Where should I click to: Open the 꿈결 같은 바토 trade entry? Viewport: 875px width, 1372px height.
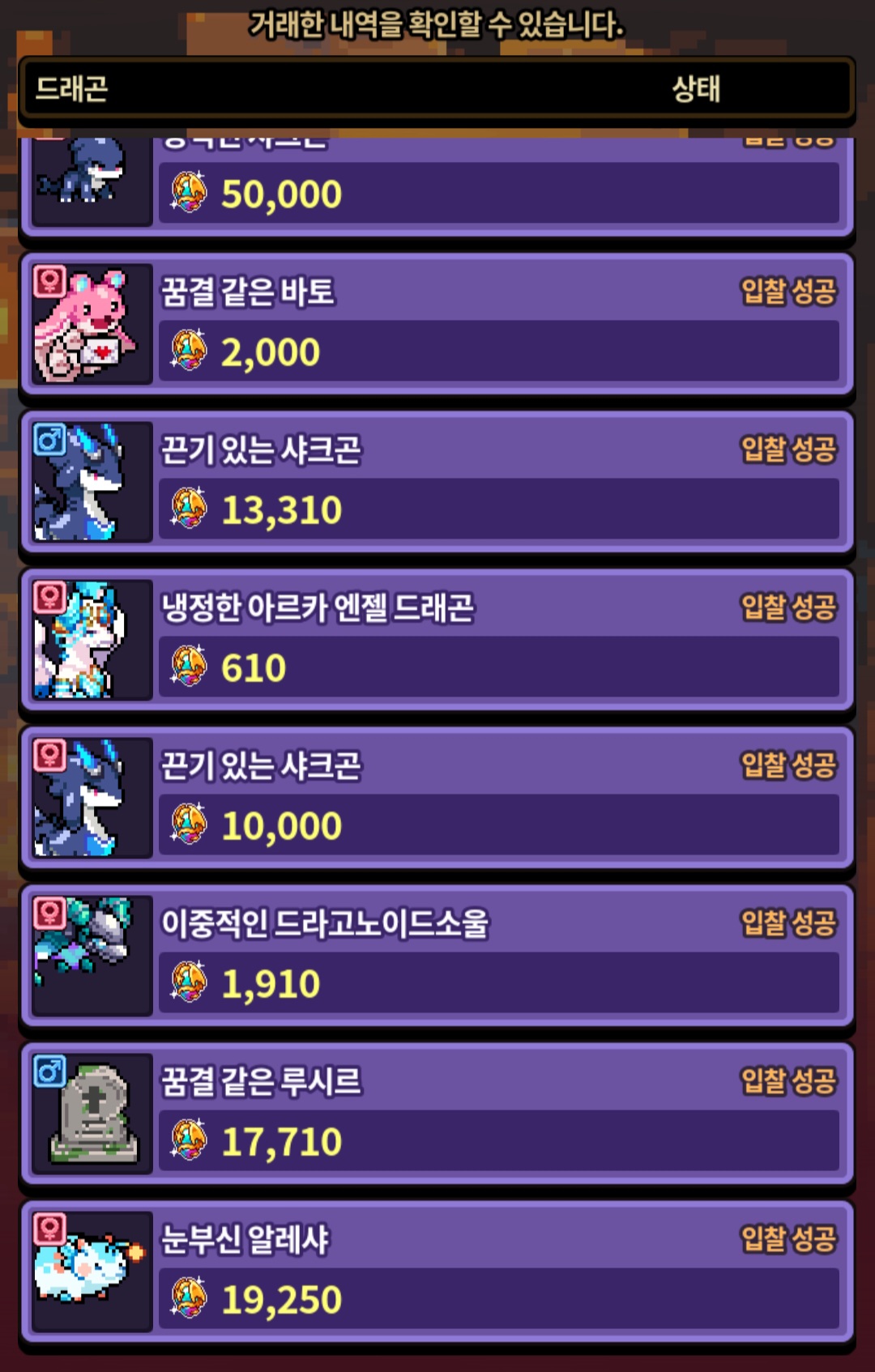click(437, 324)
